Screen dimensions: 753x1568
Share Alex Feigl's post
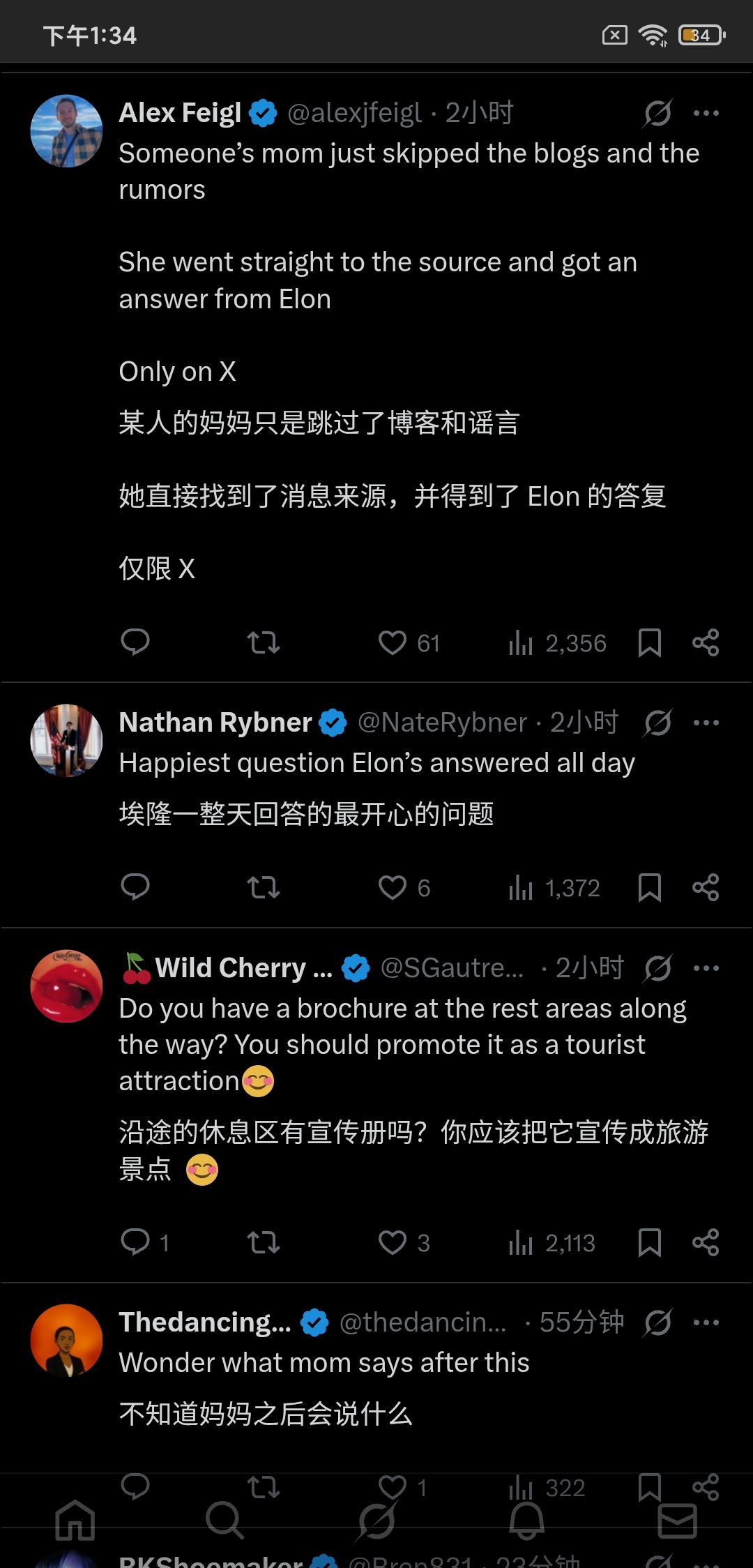pyautogui.click(x=706, y=642)
